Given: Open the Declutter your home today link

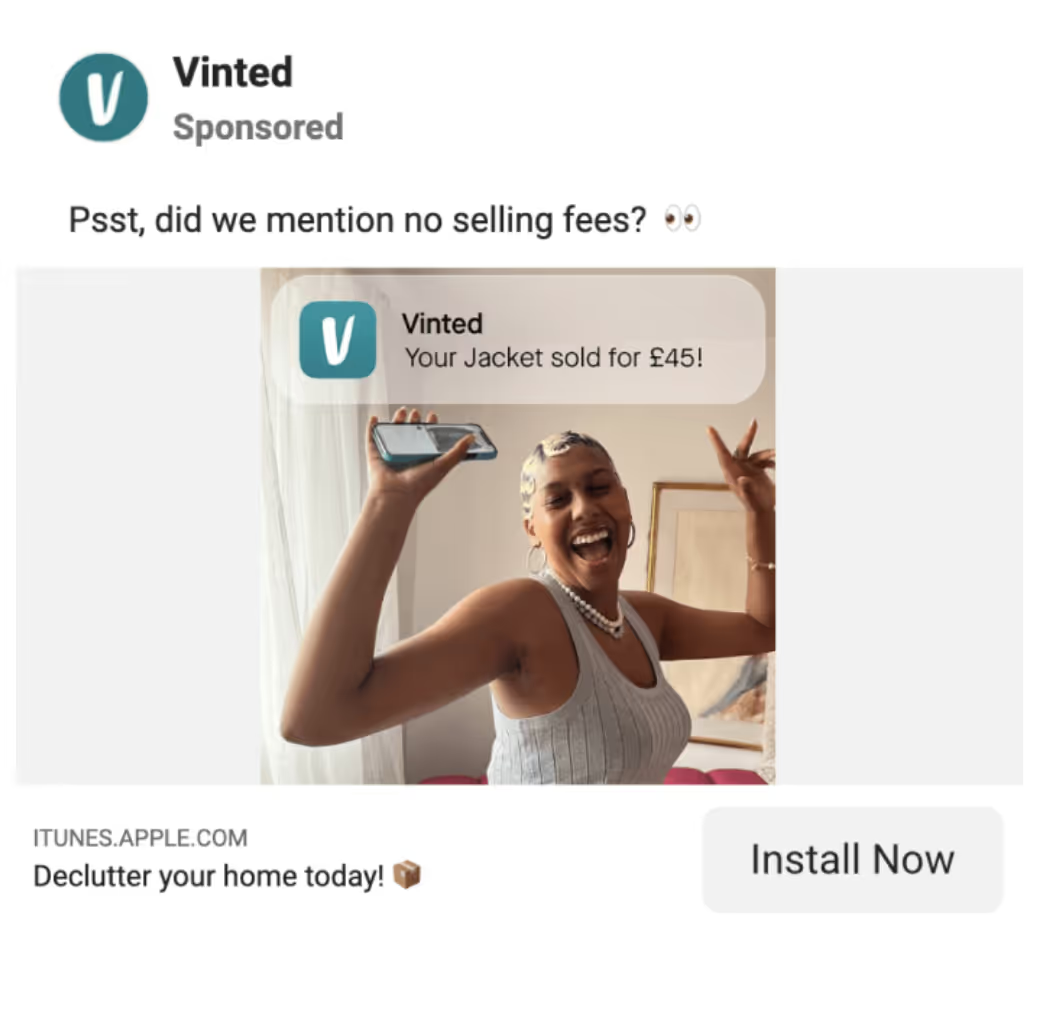Looking at the screenshot, I should [208, 876].
